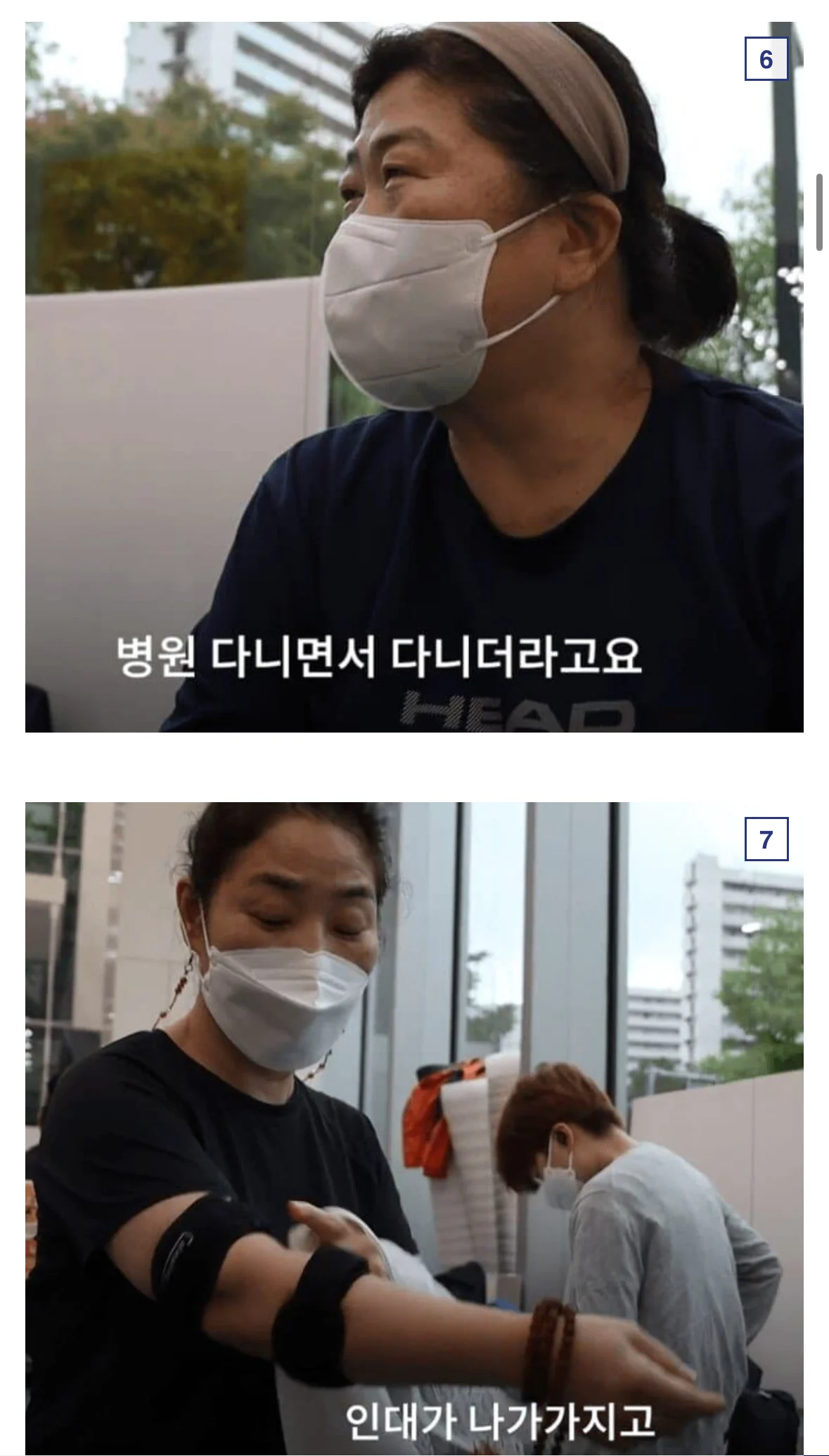The image size is (829, 1456).
Task: Open image 6 with the hospital caption
Action: coord(414,377)
